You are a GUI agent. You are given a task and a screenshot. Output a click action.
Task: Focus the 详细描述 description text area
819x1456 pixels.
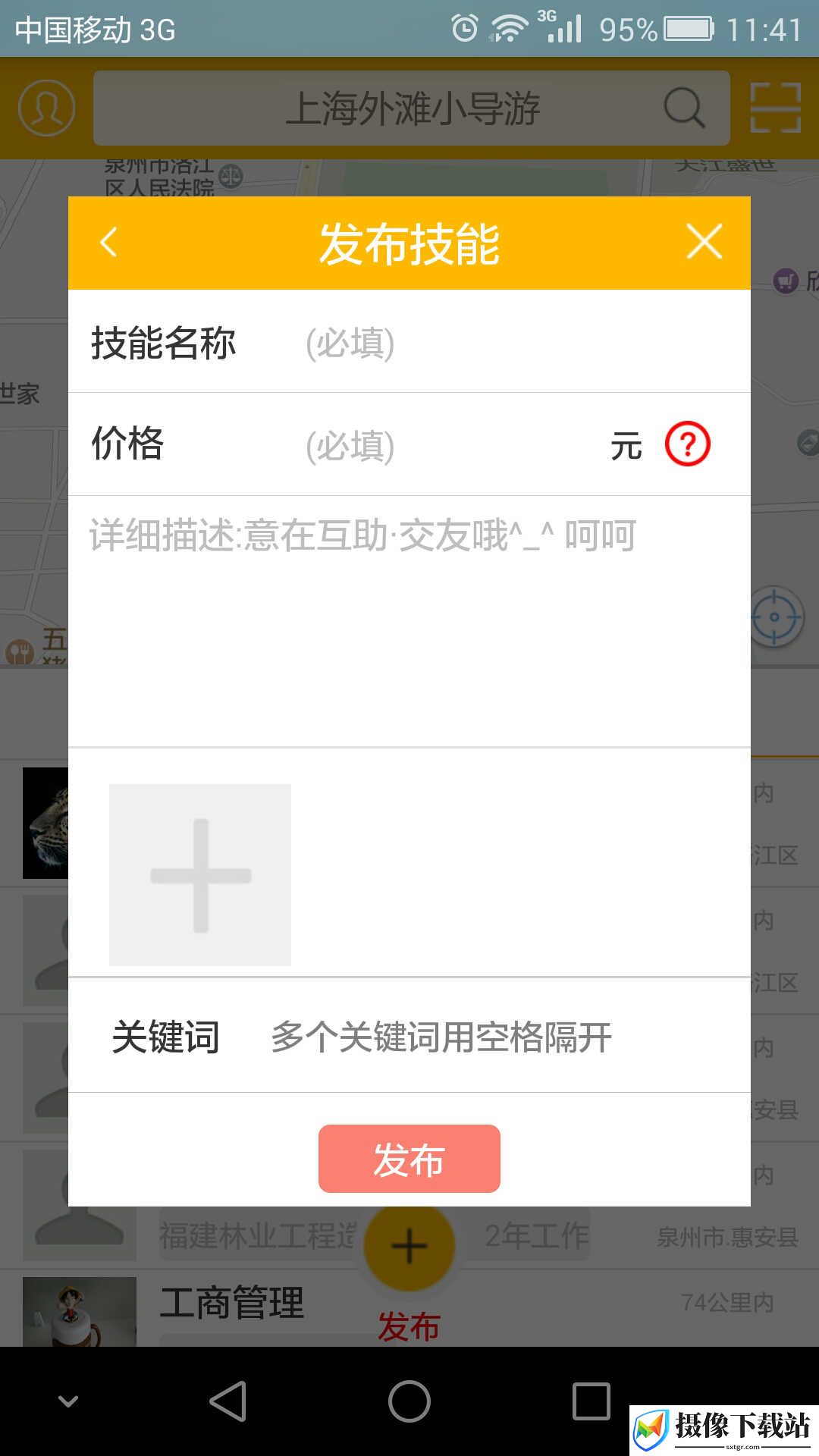[409, 622]
